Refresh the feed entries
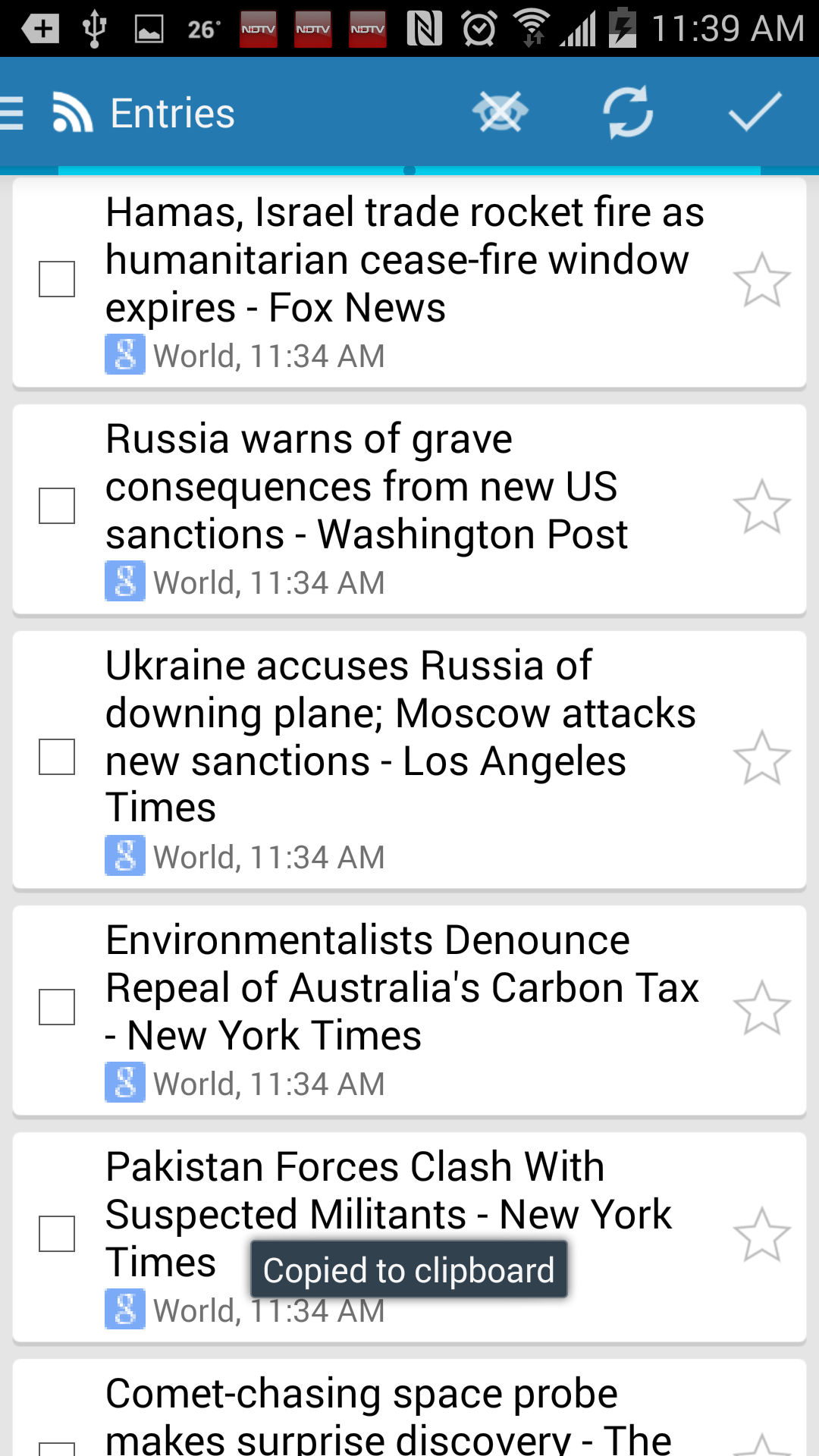The image size is (819, 1456). tap(627, 112)
